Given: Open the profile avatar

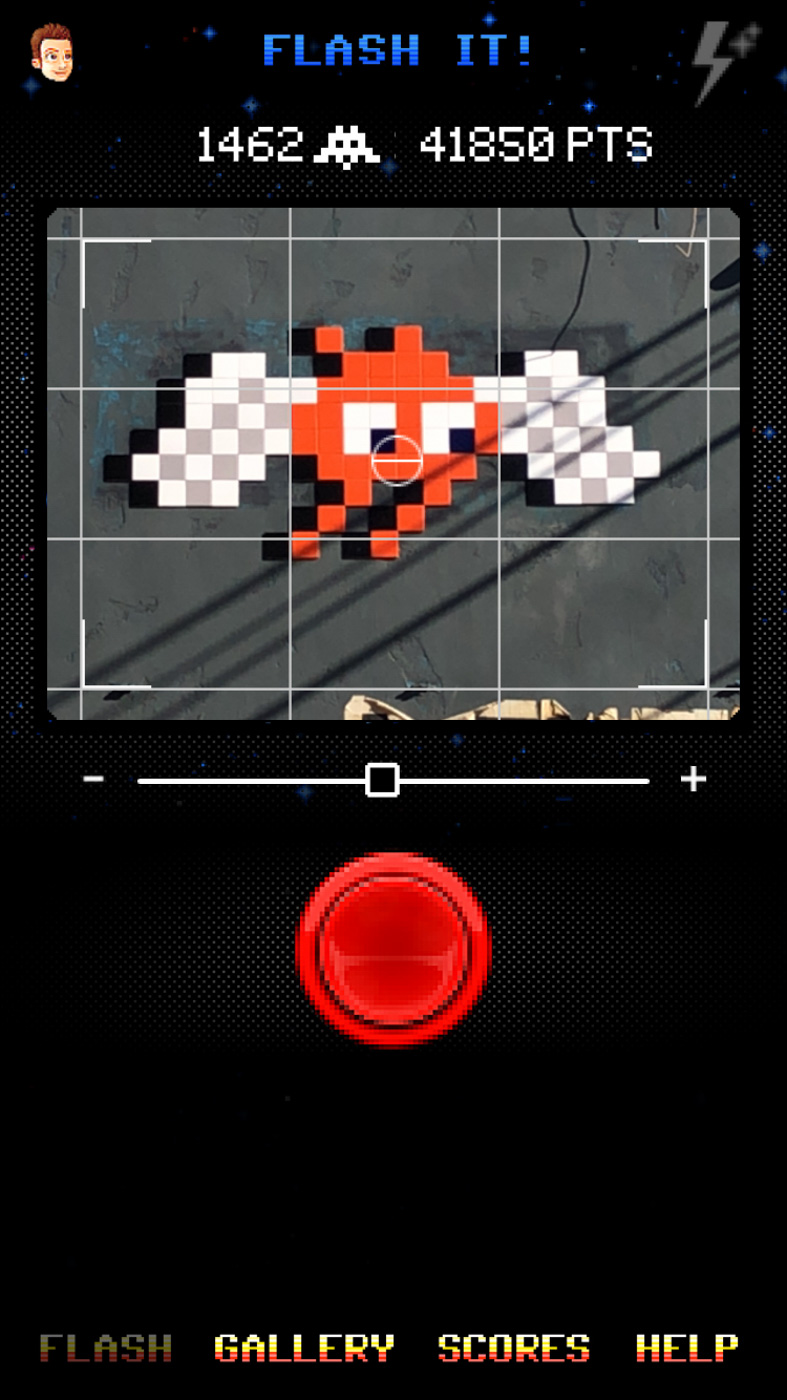Looking at the screenshot, I should click(51, 52).
